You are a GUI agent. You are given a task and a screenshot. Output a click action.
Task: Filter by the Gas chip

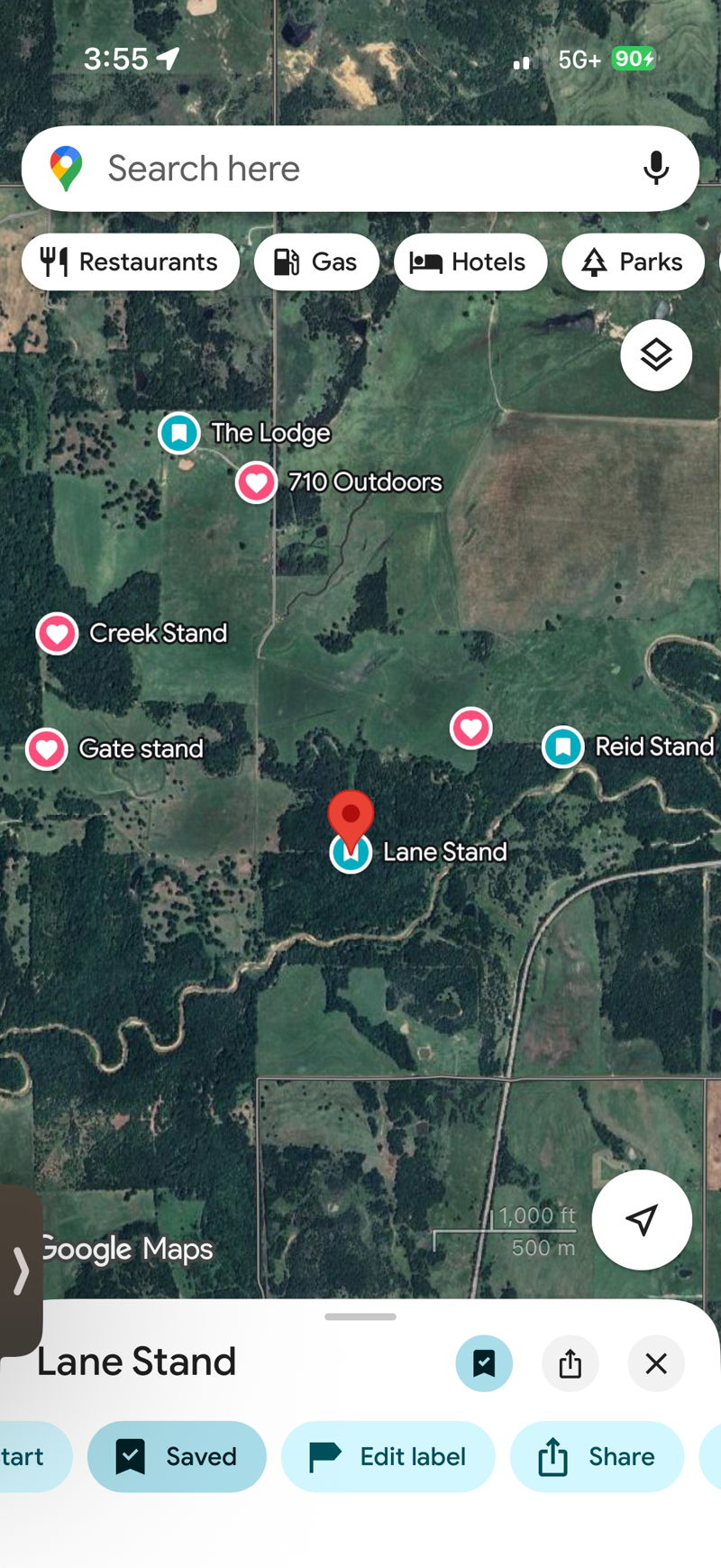(316, 262)
